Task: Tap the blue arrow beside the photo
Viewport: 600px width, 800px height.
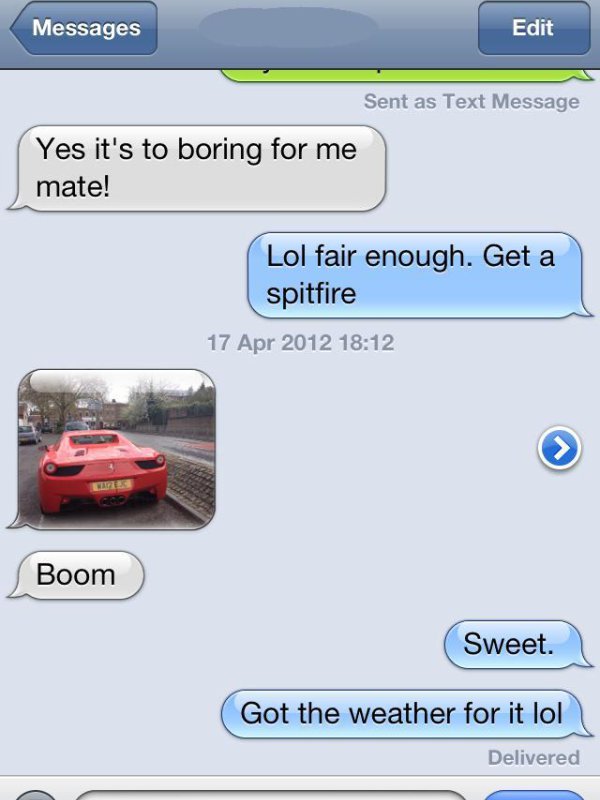Action: pos(559,449)
